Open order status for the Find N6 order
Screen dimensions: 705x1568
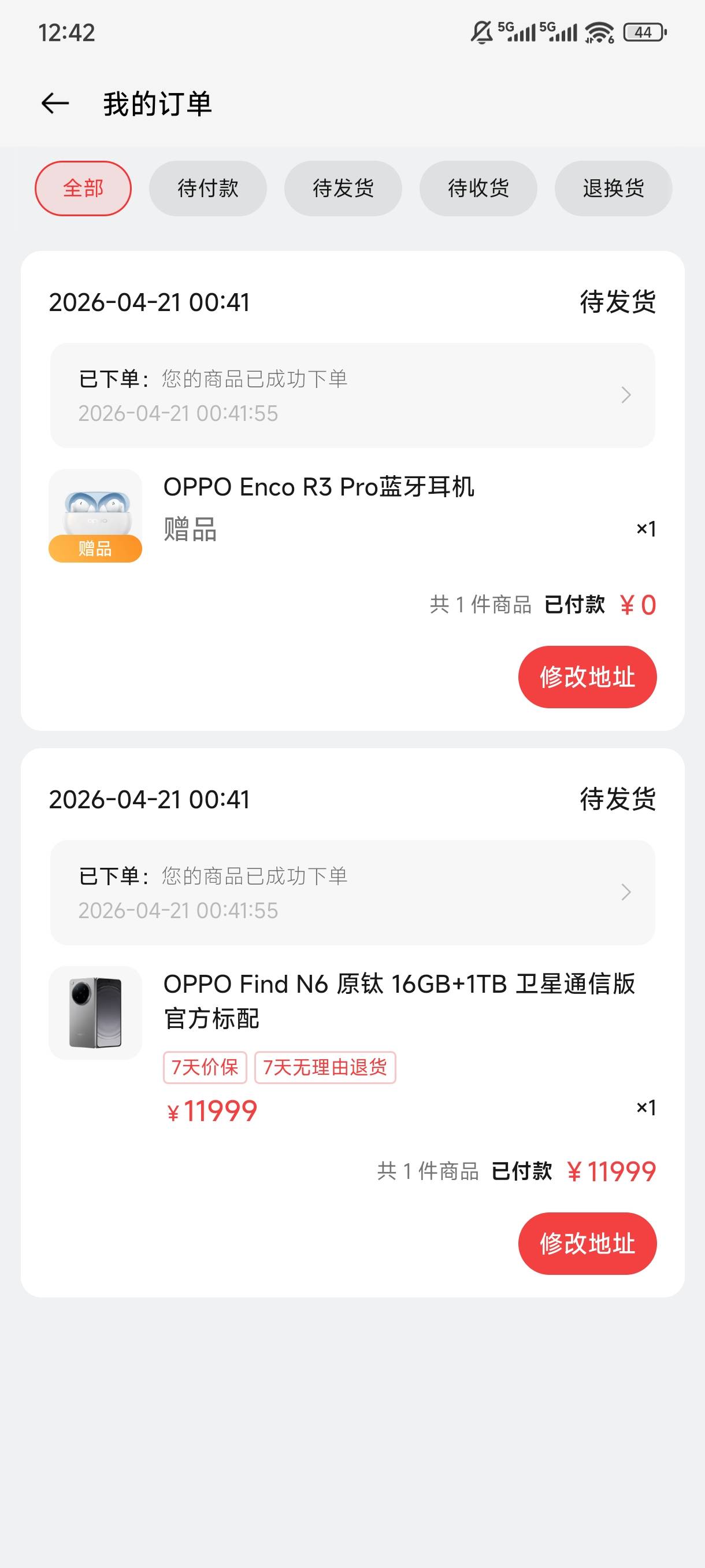[352, 892]
